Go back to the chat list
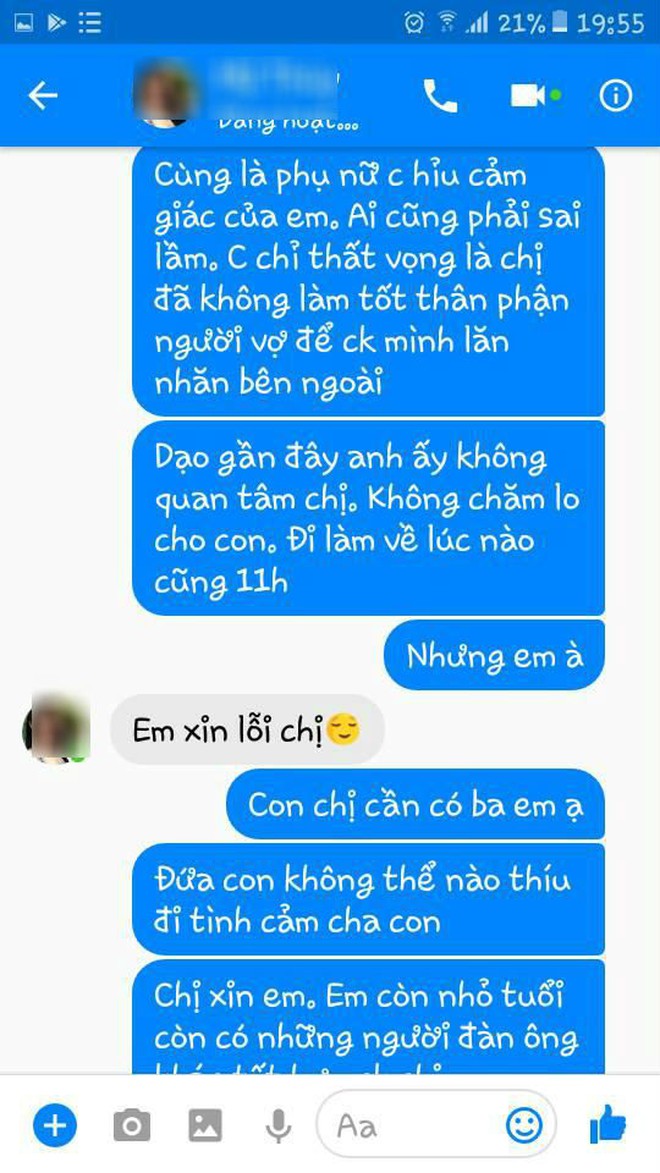Viewport: 660px width, 1173px height. click(x=42, y=96)
